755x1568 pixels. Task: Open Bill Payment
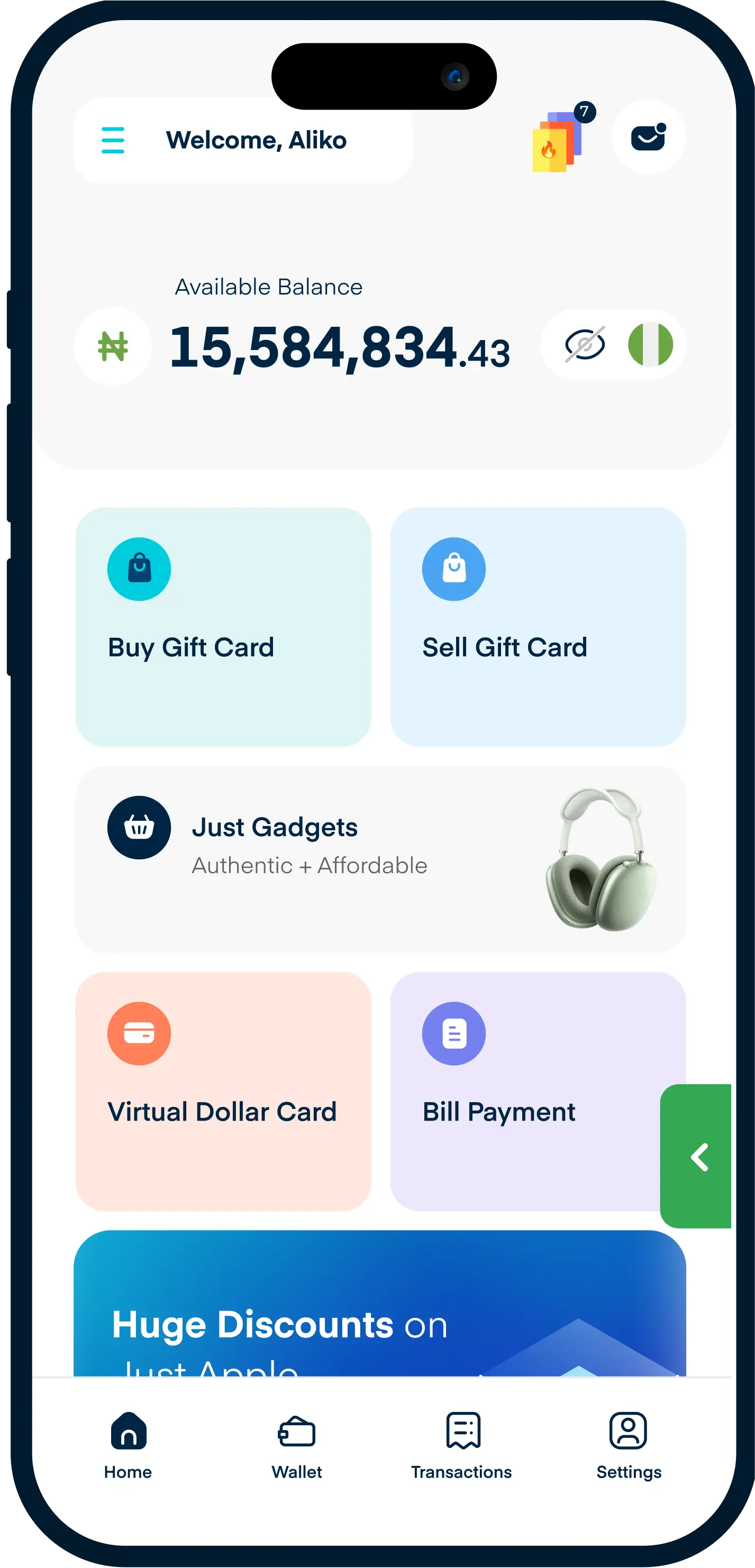click(x=524, y=1092)
